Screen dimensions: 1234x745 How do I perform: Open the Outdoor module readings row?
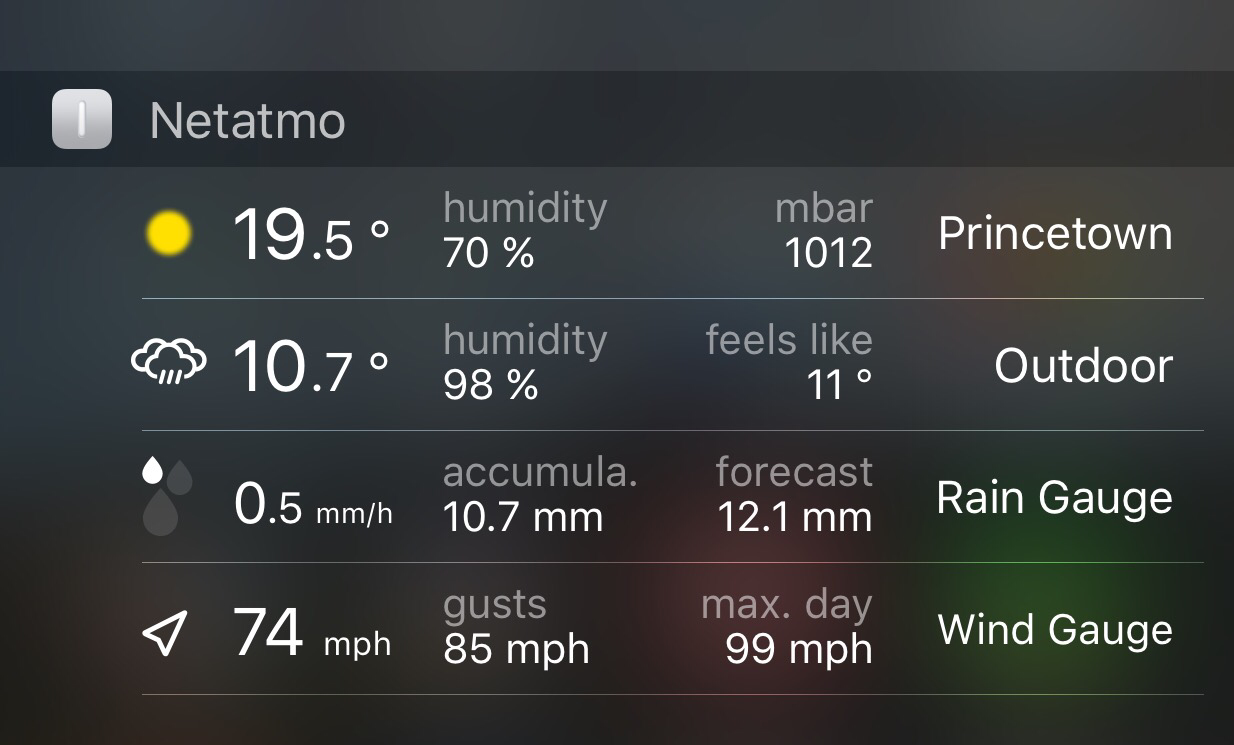click(1082, 366)
